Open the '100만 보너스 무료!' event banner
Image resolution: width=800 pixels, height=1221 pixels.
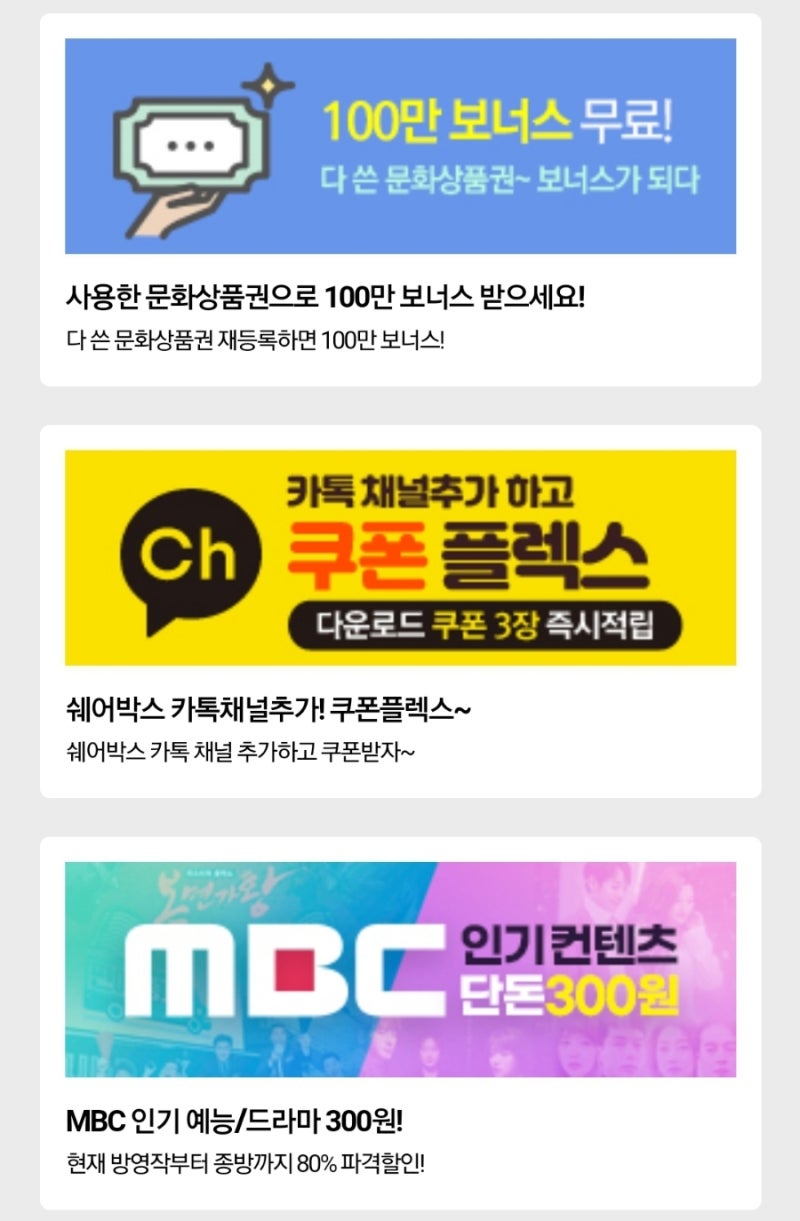pos(400,145)
